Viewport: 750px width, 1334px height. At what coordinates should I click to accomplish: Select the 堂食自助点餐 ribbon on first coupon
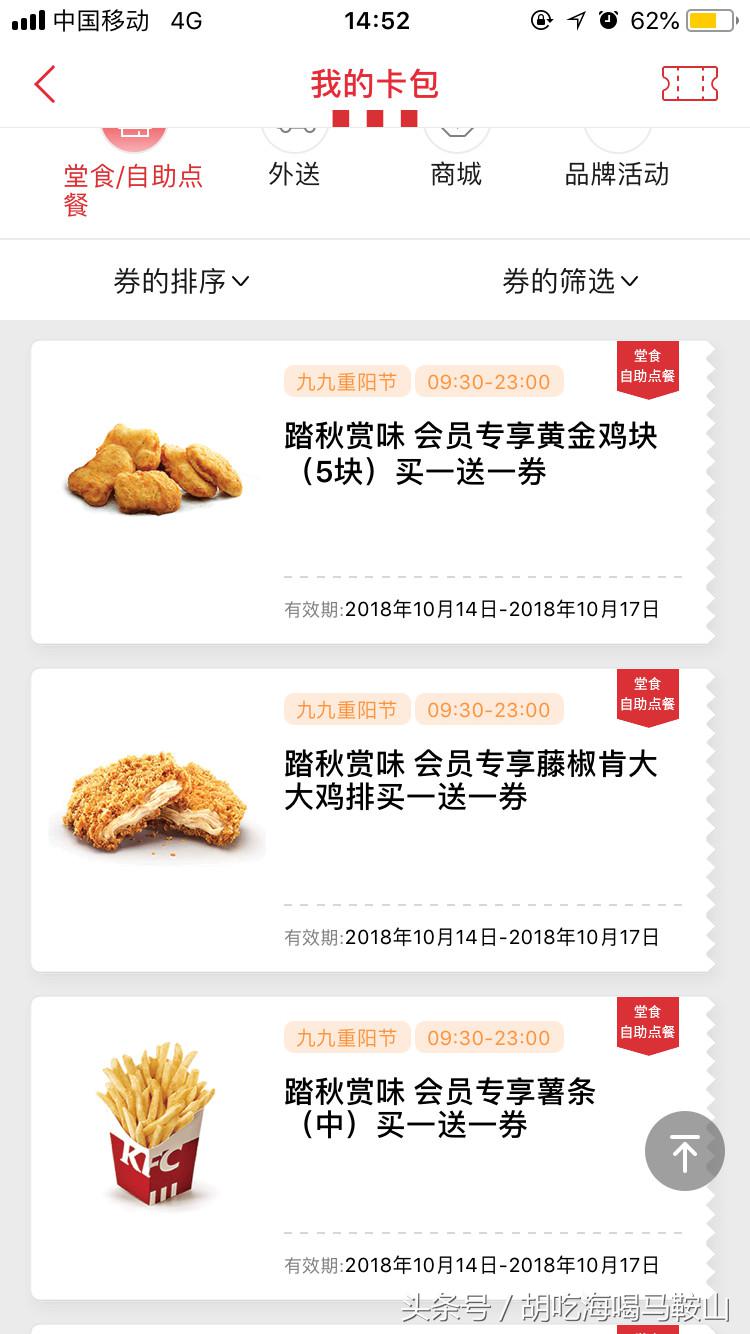pyautogui.click(x=648, y=368)
